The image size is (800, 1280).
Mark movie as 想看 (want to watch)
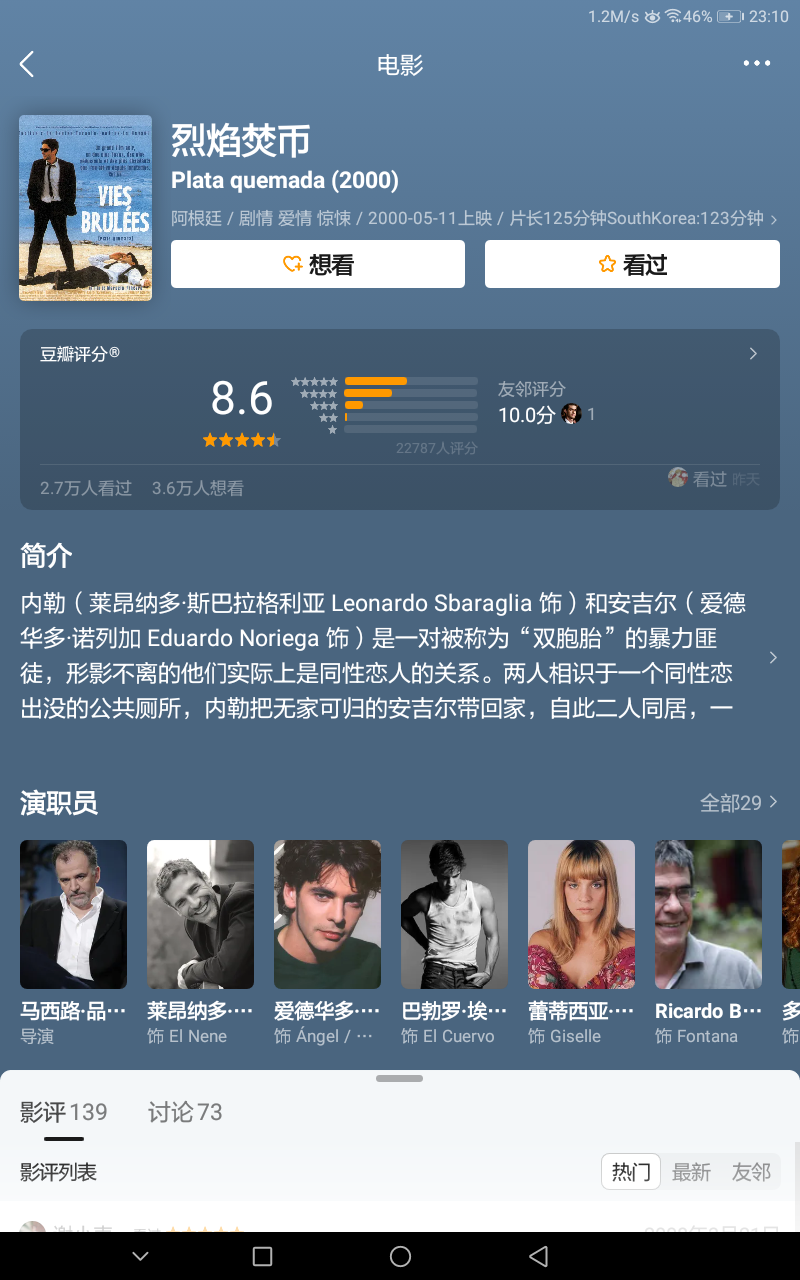point(318,264)
